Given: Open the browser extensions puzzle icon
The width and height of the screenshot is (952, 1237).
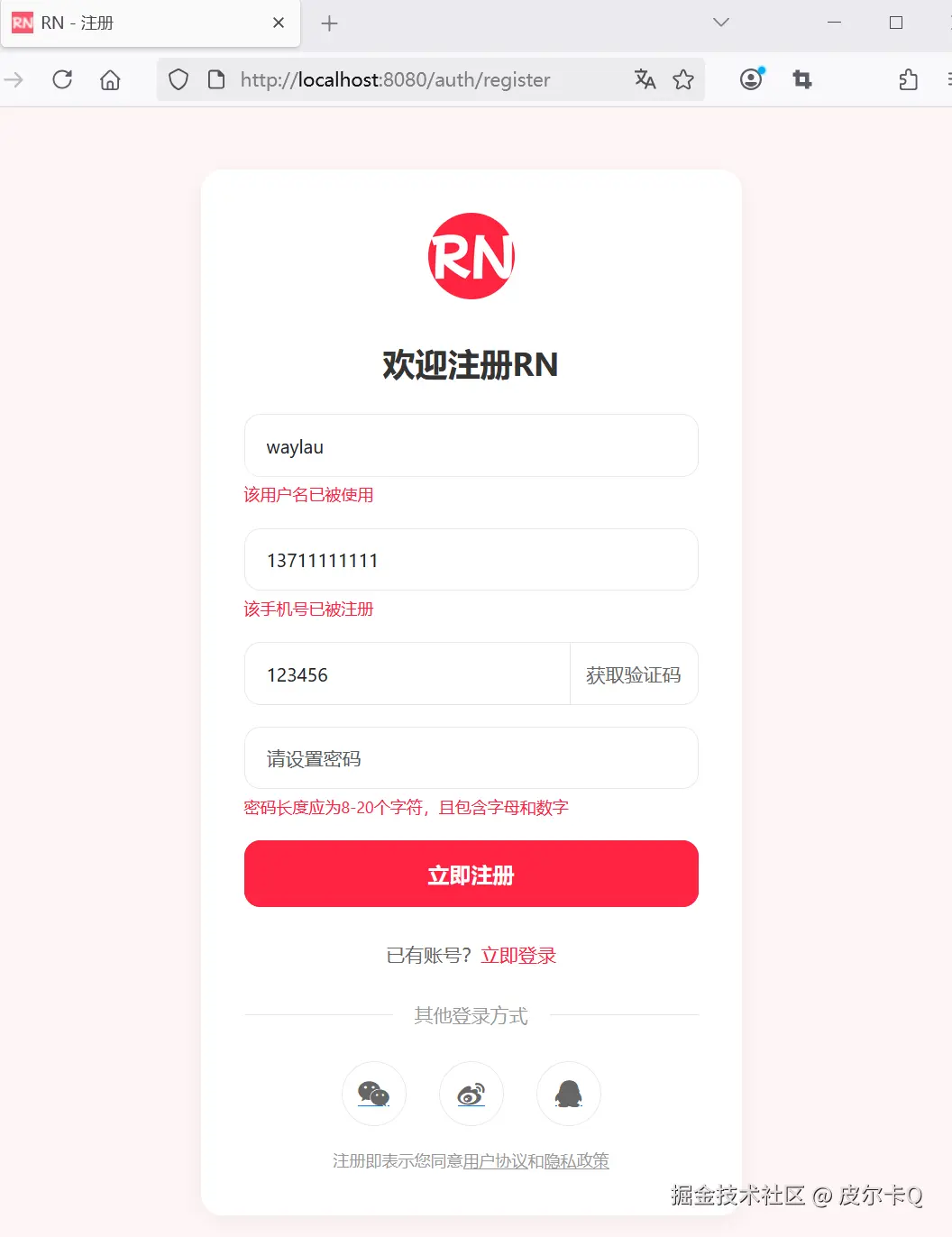Looking at the screenshot, I should [x=908, y=79].
